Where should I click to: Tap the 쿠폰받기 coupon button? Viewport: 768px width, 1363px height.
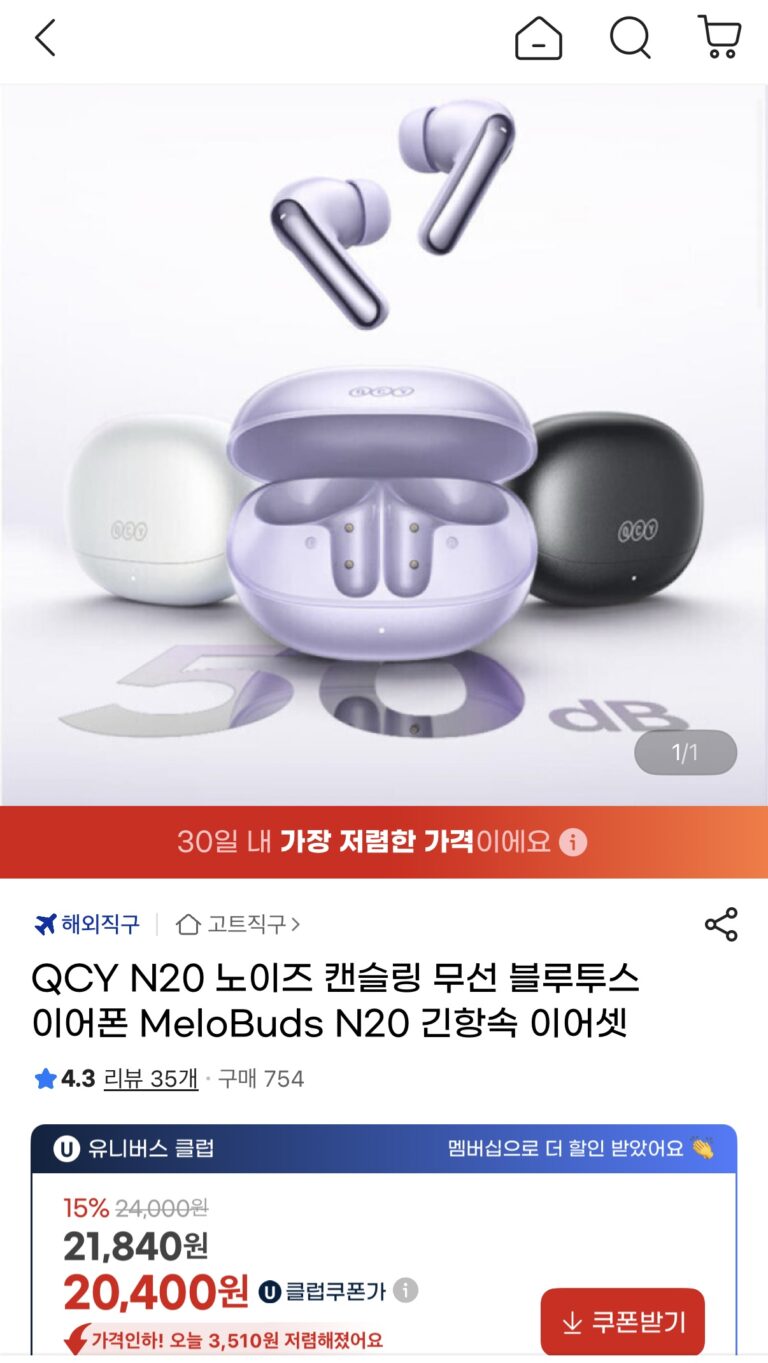[622, 1322]
